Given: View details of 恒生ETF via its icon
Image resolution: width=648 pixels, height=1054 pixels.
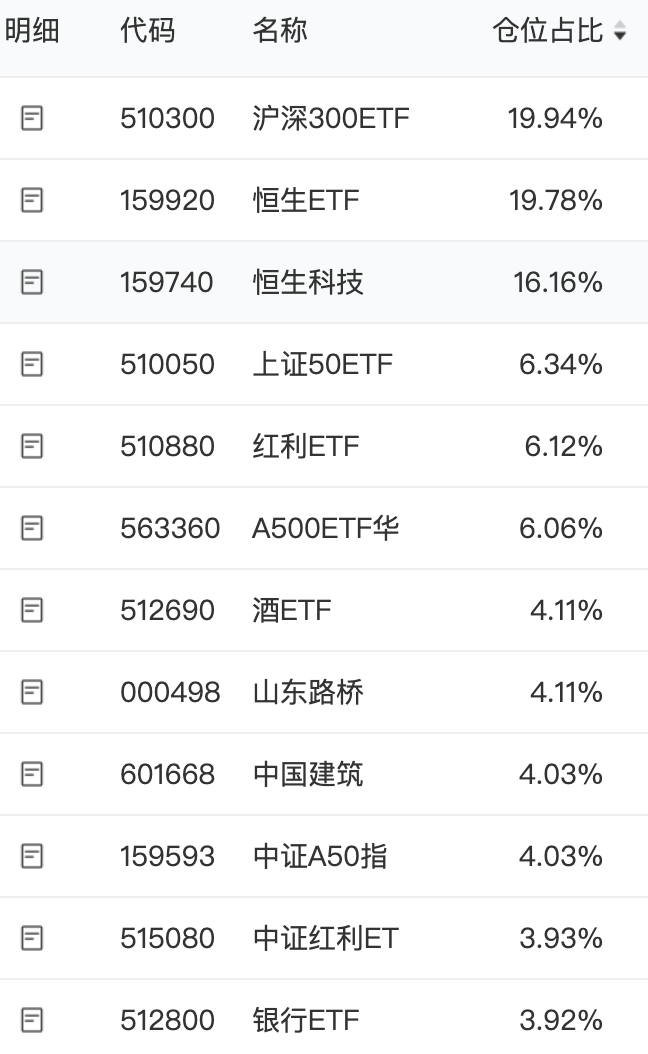Looking at the screenshot, I should click(x=32, y=201).
